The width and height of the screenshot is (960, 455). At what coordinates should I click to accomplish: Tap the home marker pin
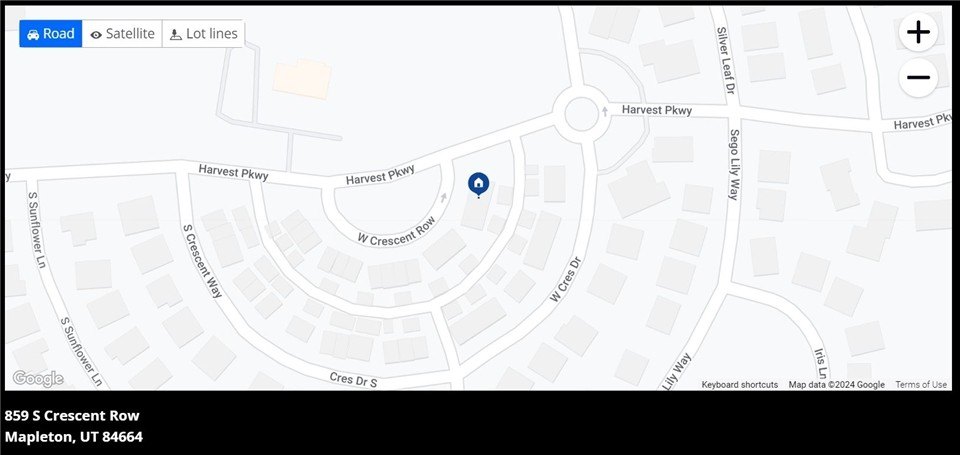tap(479, 183)
